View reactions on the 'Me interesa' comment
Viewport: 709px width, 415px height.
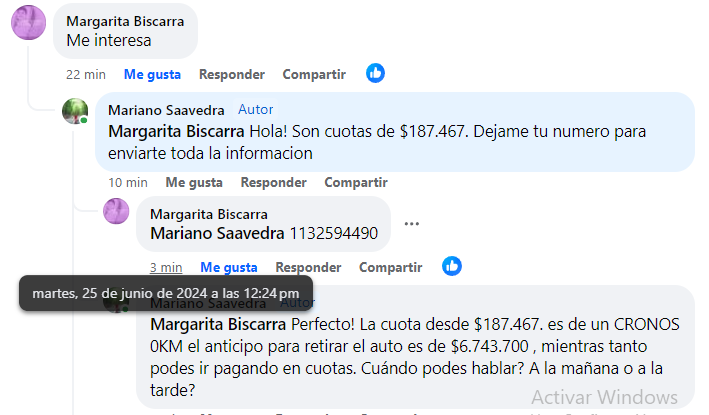point(375,73)
